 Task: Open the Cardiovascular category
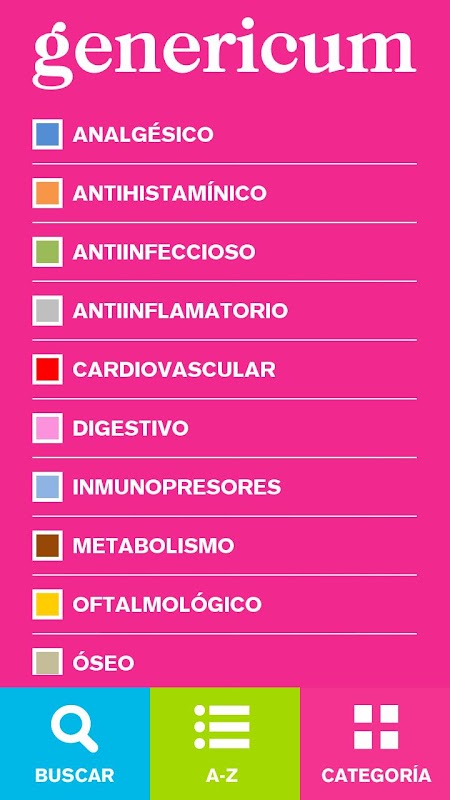pos(224,369)
